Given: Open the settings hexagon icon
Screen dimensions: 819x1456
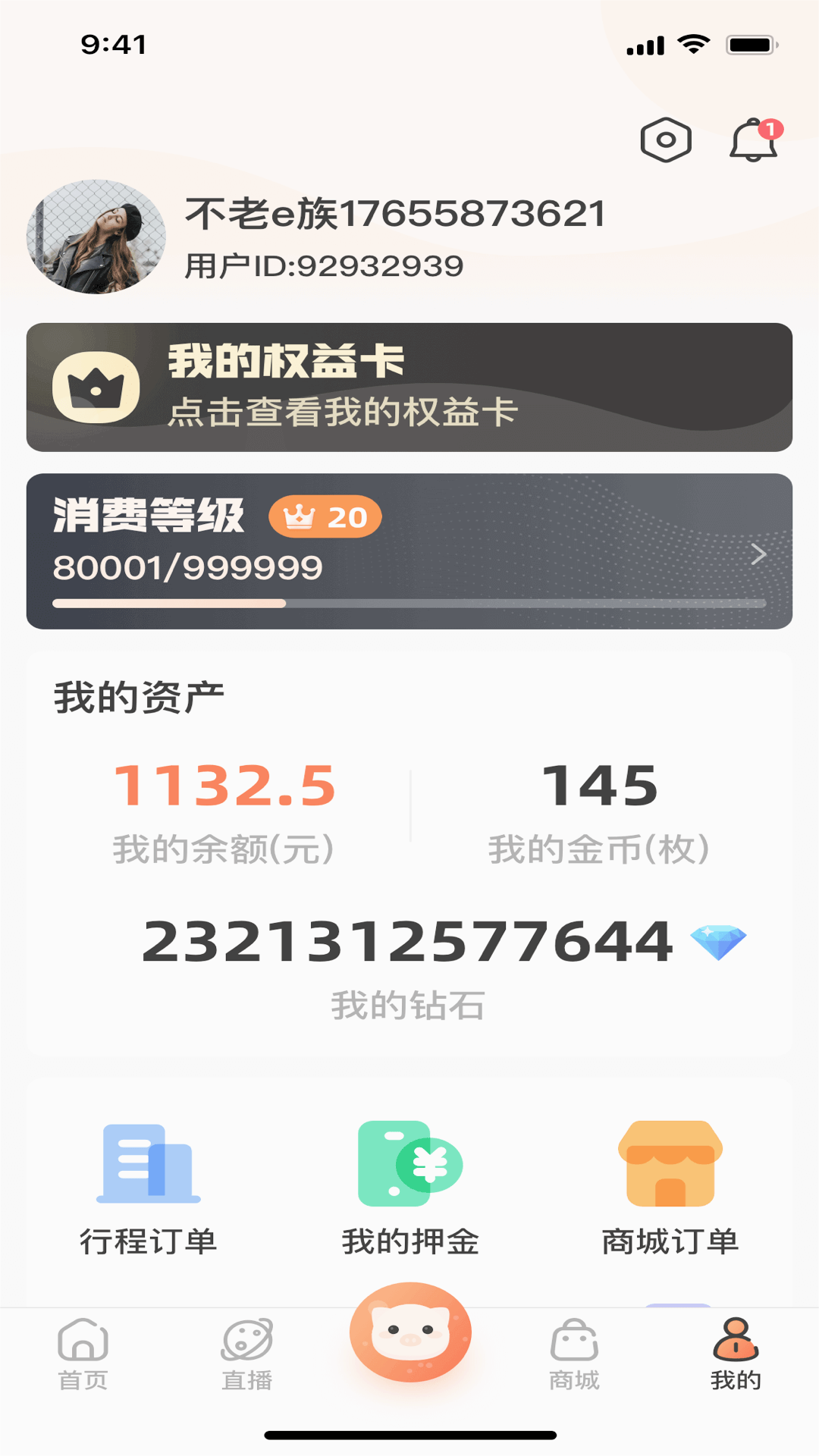Looking at the screenshot, I should click(x=665, y=140).
